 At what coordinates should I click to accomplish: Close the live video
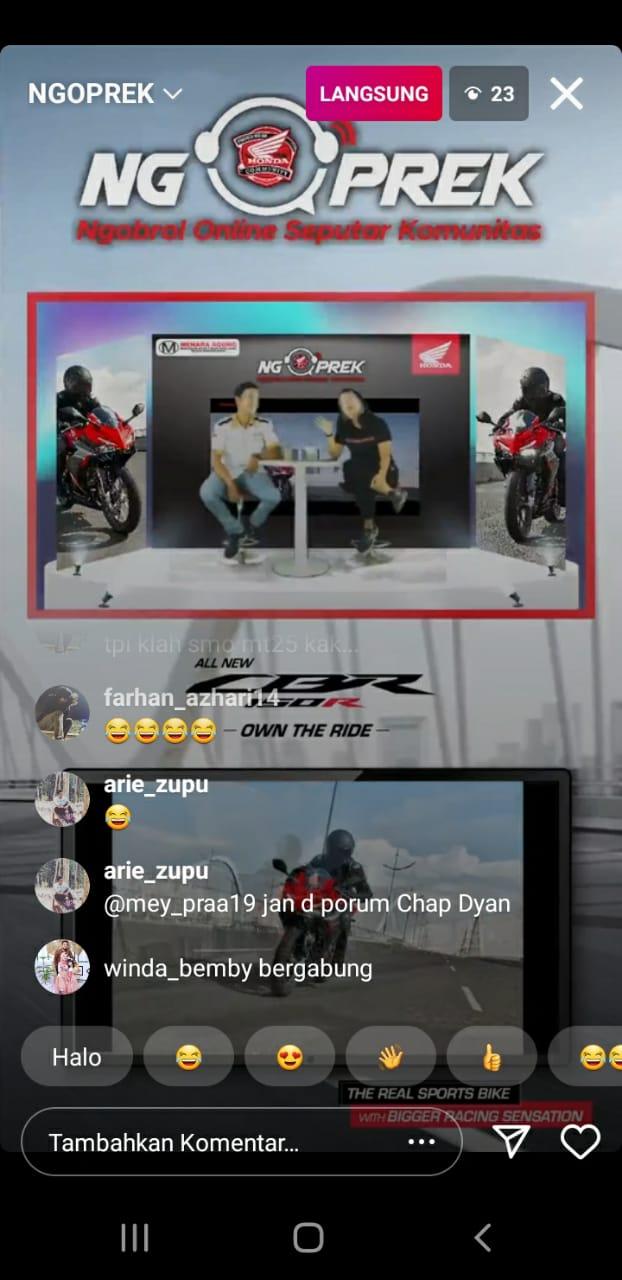pyautogui.click(x=566, y=93)
